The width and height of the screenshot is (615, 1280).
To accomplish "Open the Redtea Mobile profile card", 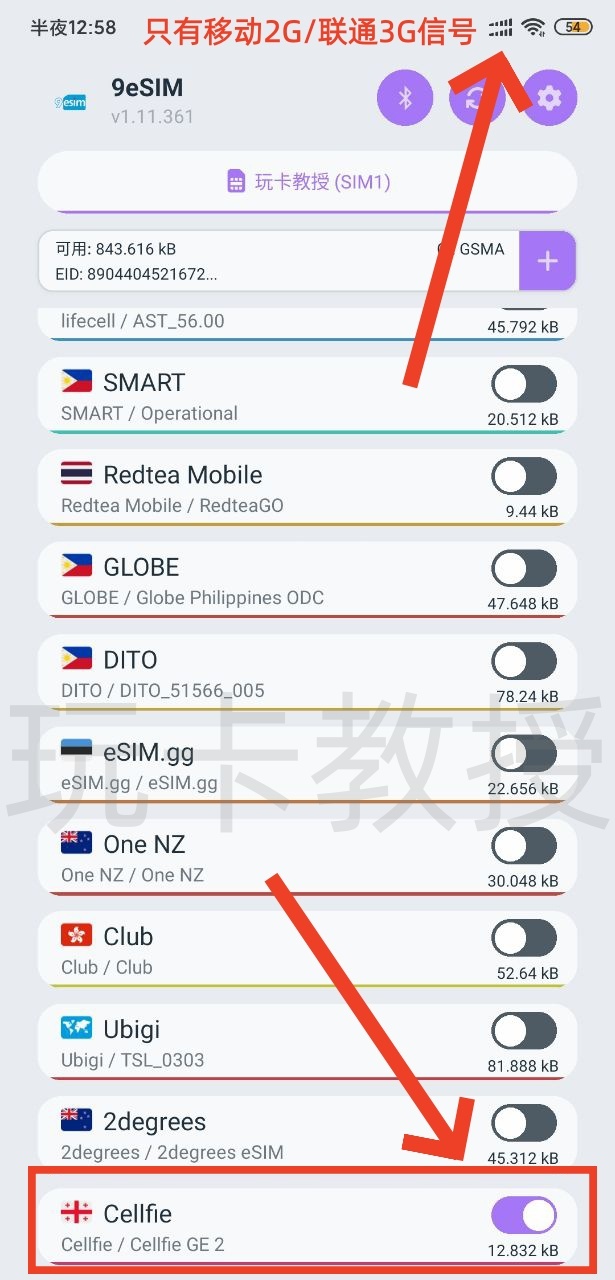I will click(250, 488).
